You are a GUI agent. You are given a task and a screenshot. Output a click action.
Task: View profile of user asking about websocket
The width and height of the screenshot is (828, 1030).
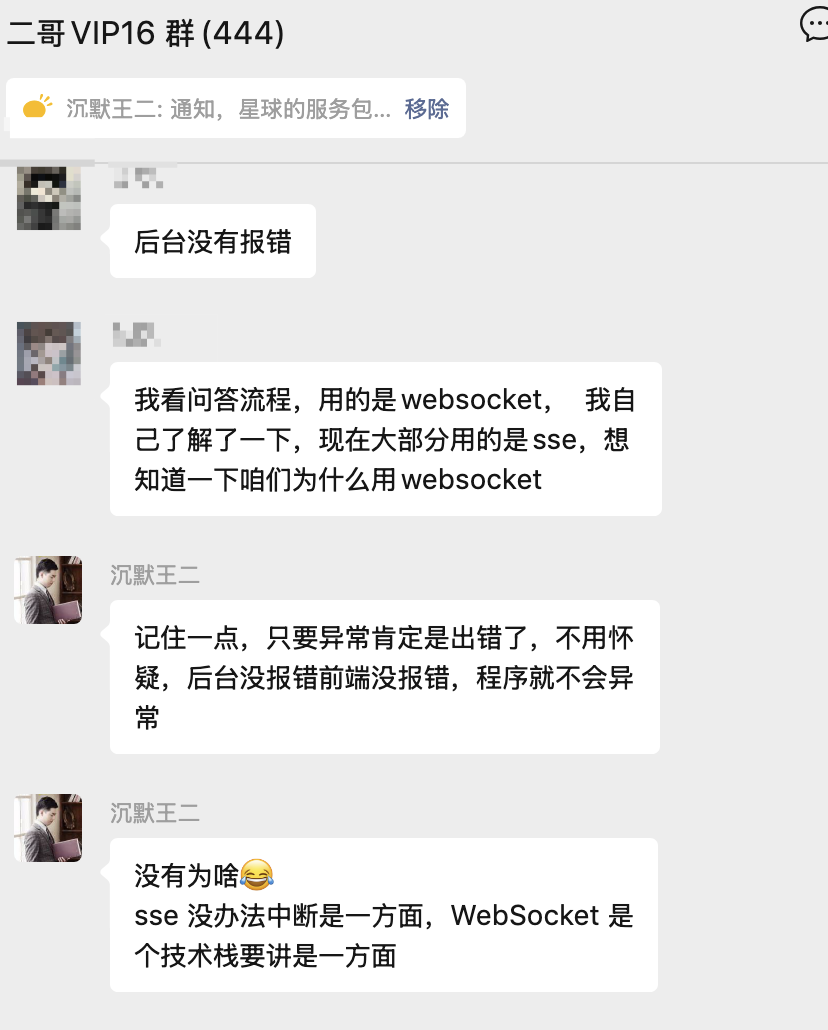click(x=49, y=353)
